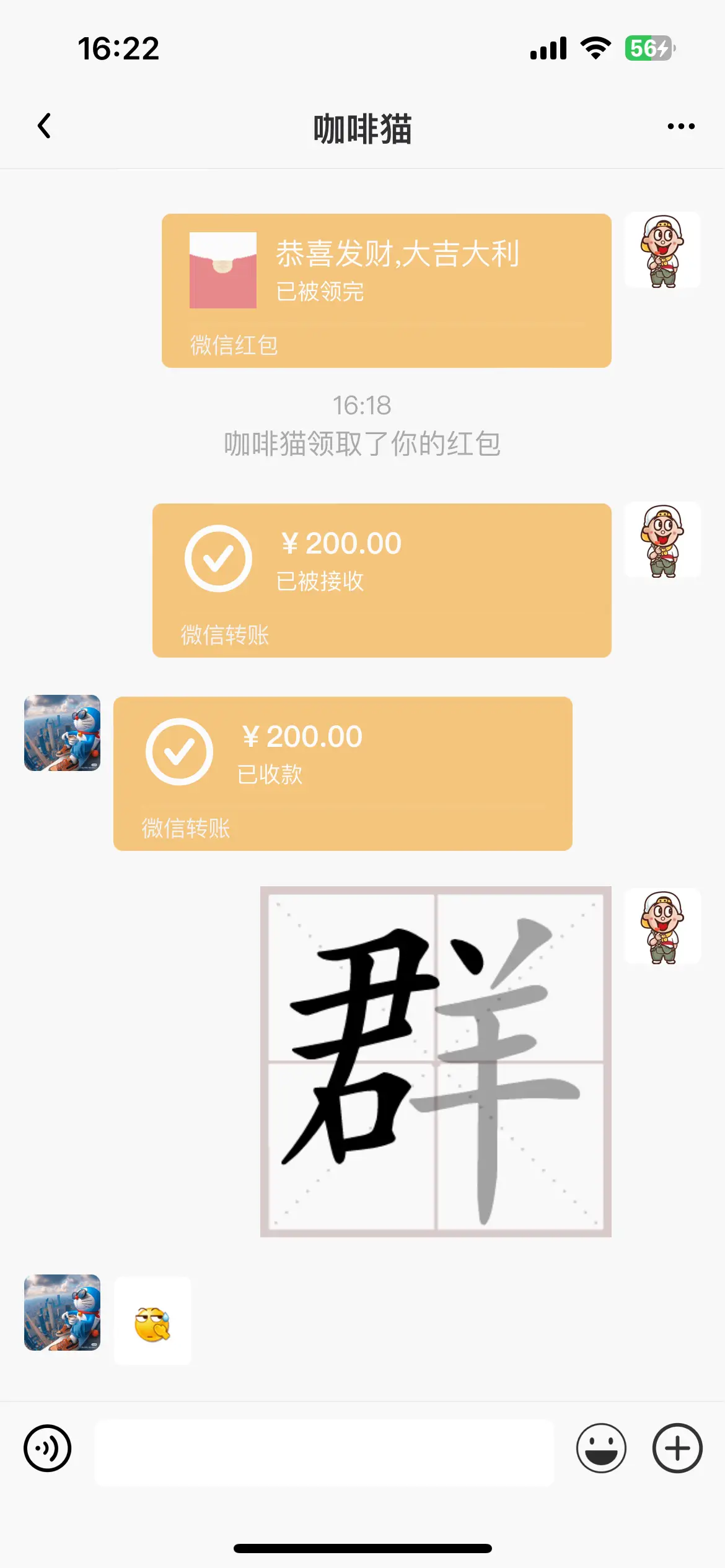View the 群 character image
725x1568 pixels.
[436, 1061]
